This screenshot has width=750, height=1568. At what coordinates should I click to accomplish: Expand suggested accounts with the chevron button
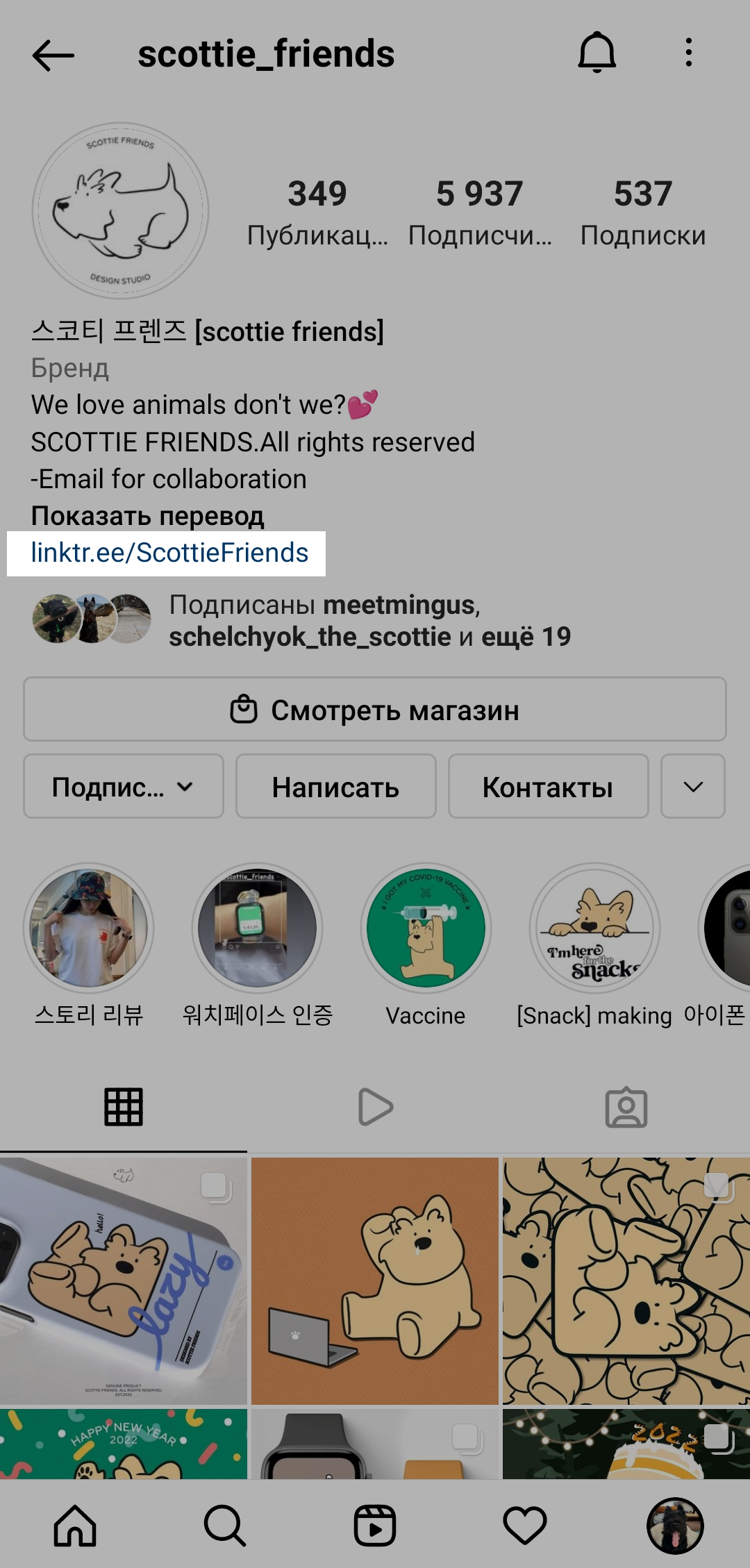[x=692, y=787]
